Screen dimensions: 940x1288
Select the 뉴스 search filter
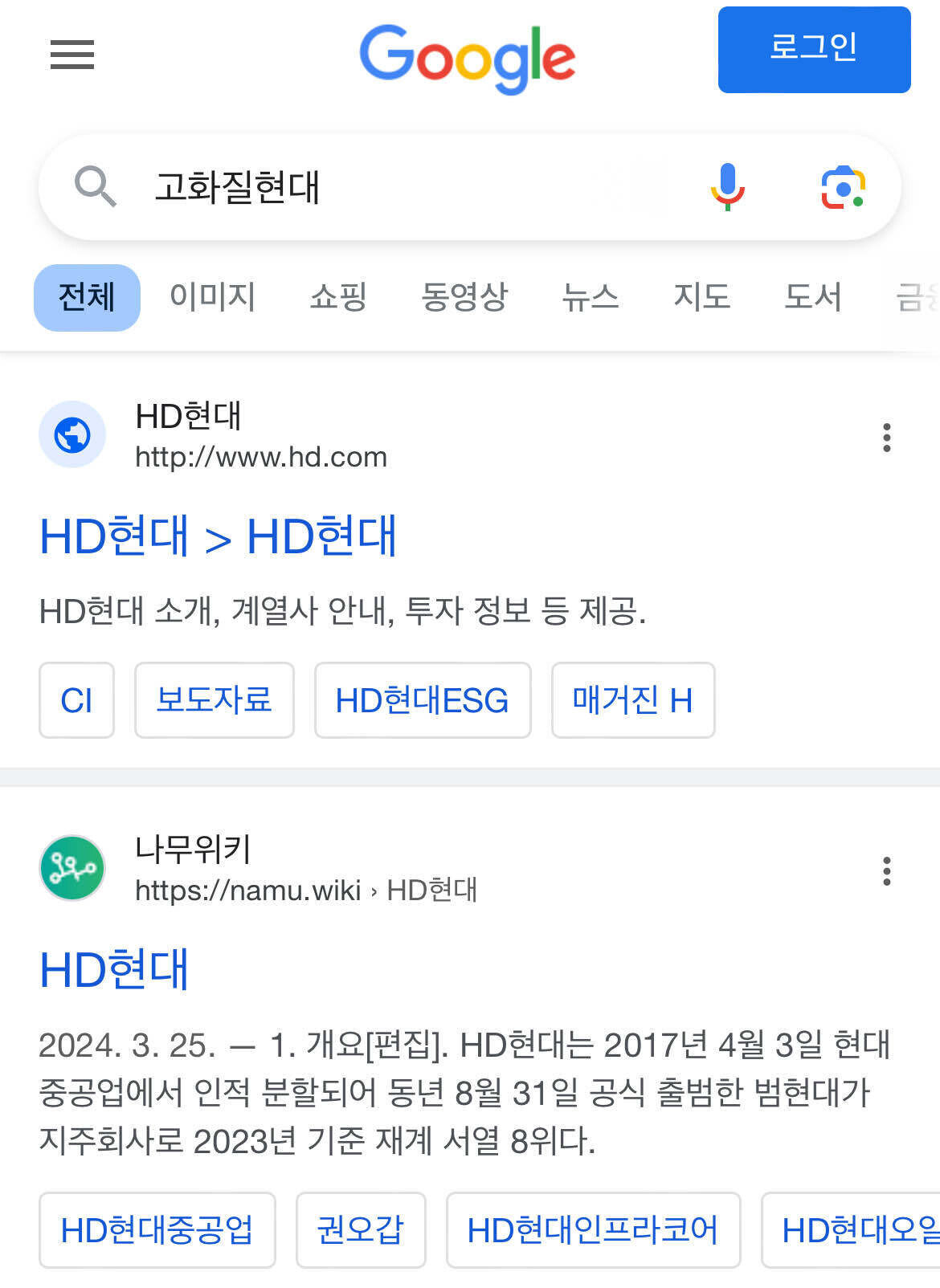[x=591, y=296]
